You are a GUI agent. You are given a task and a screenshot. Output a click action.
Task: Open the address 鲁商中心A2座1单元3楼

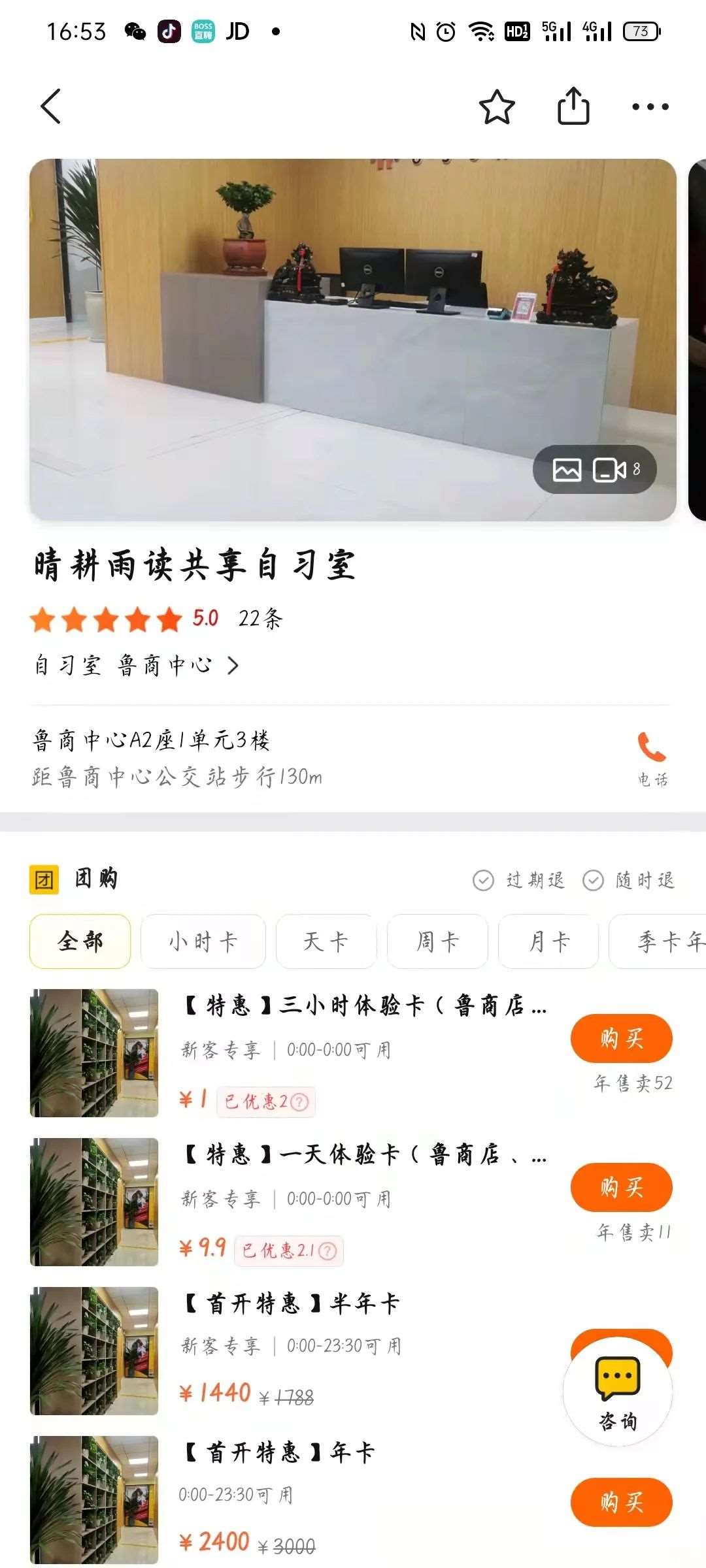click(152, 740)
